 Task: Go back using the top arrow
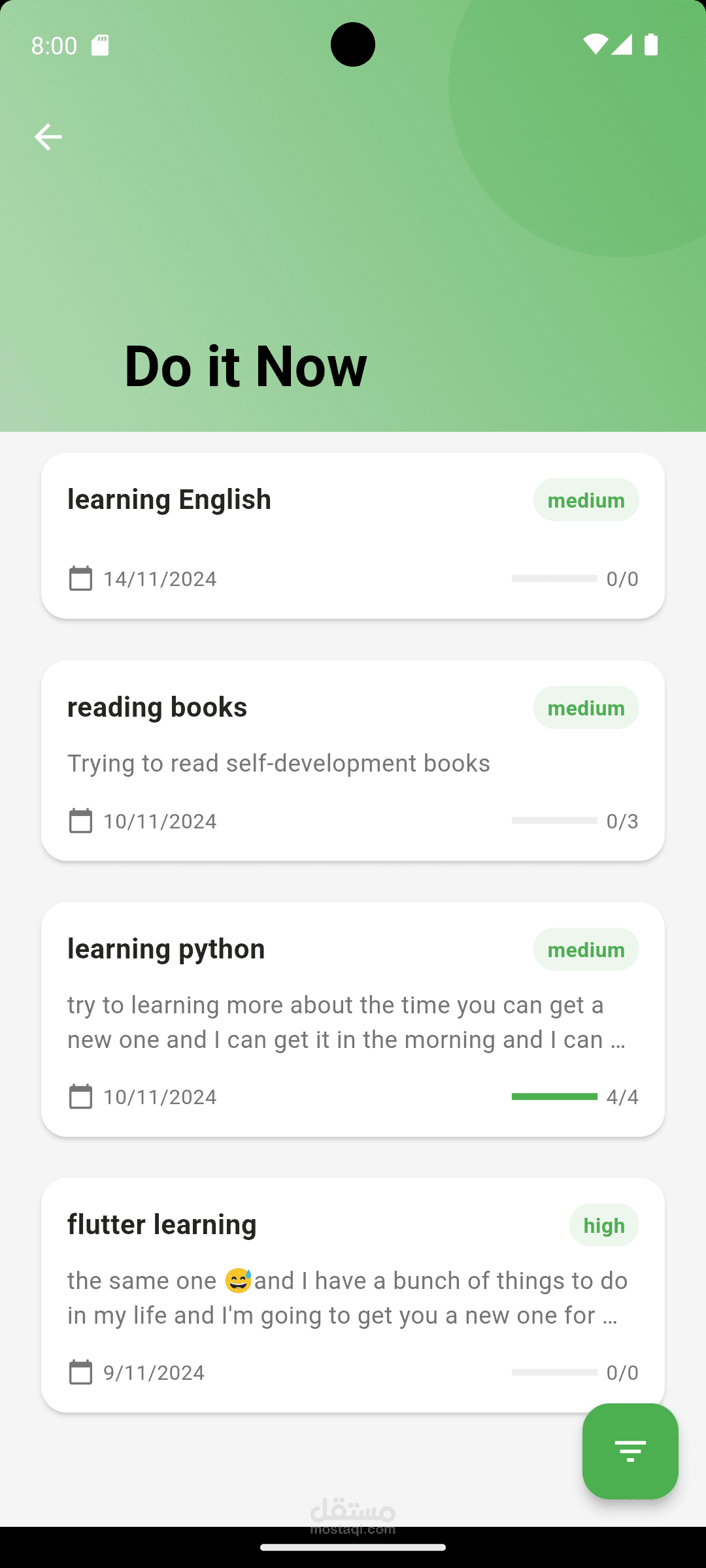(48, 137)
